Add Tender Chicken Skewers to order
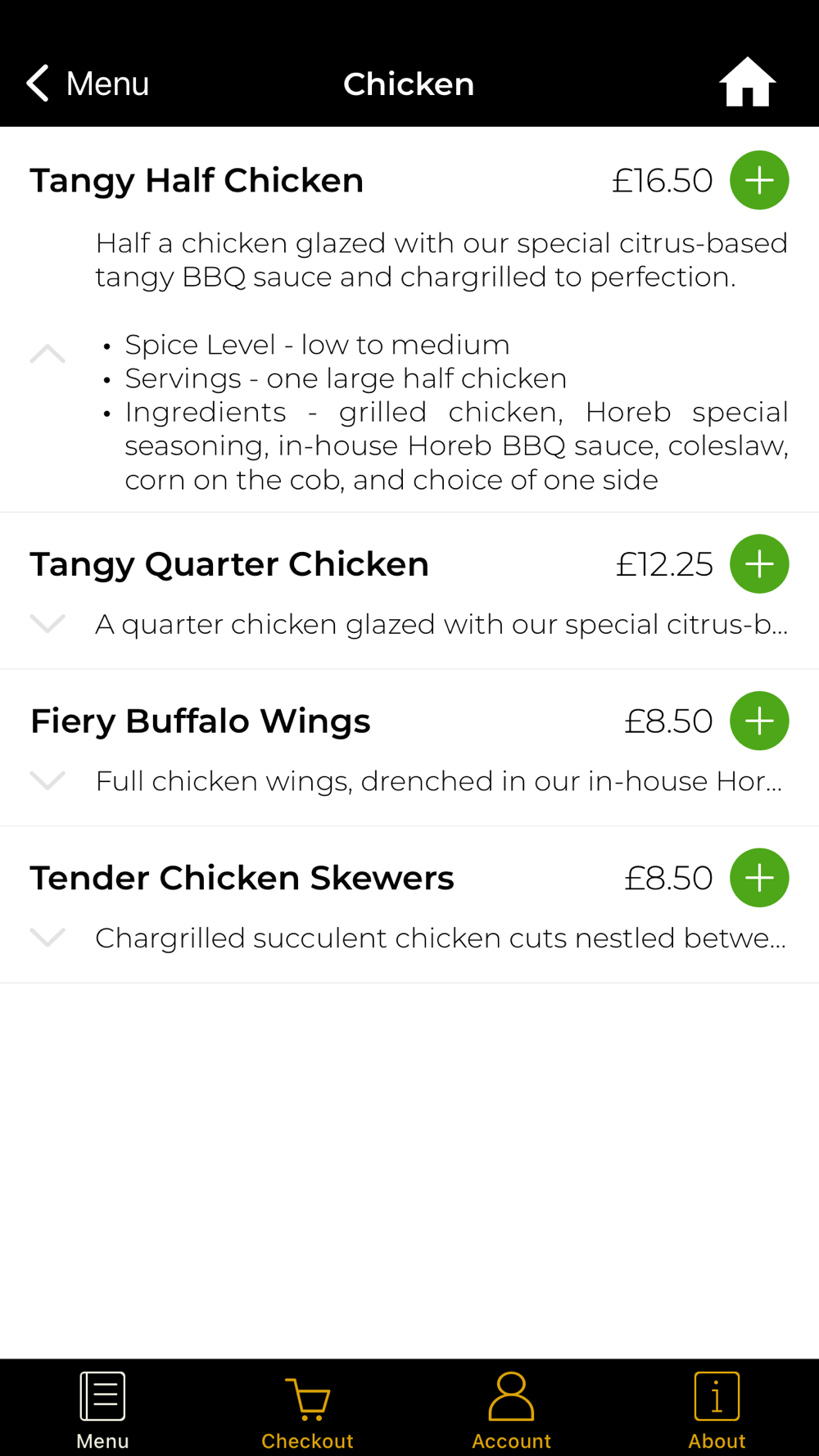The width and height of the screenshot is (819, 1456). coord(759,878)
